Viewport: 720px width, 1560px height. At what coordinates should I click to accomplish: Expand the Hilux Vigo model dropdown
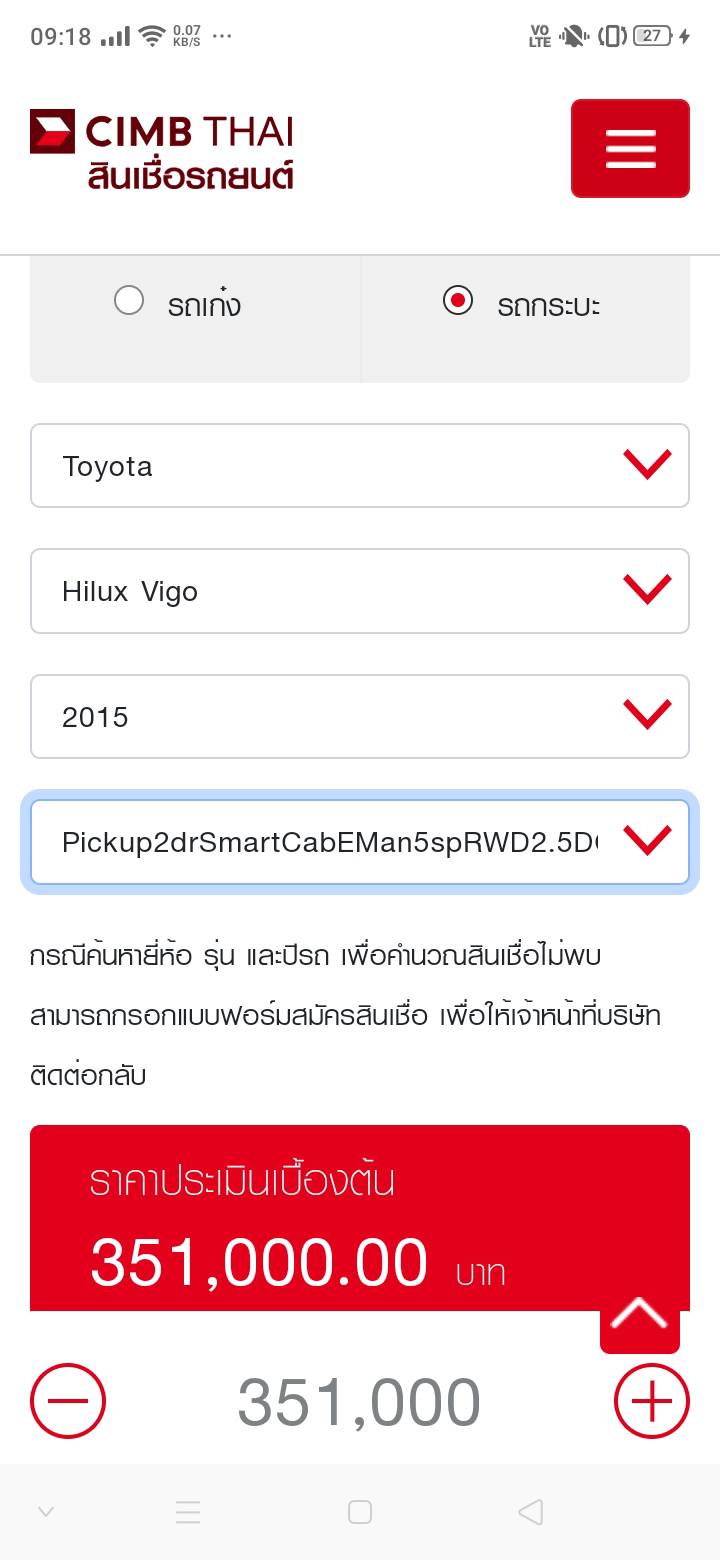(x=360, y=591)
